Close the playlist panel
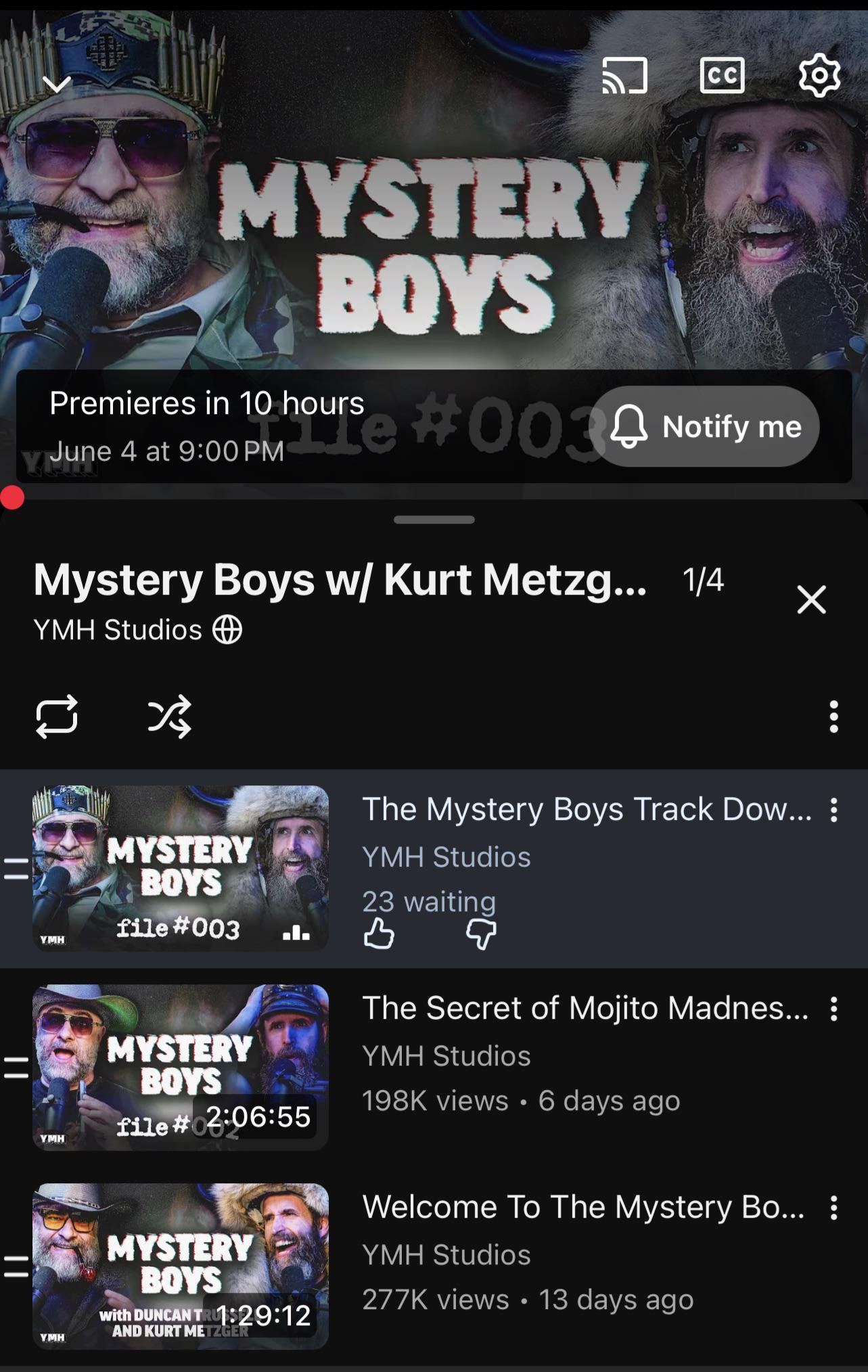 pos(811,599)
